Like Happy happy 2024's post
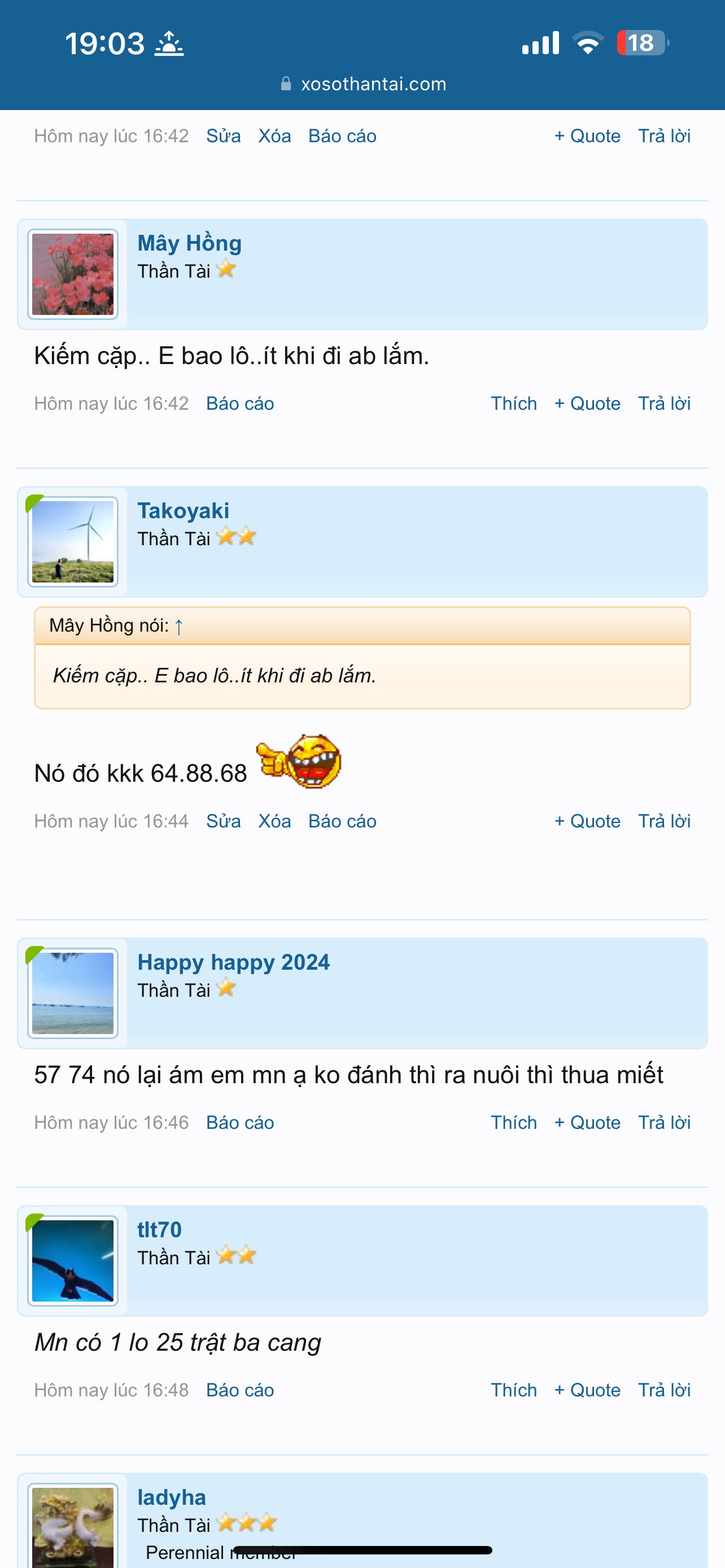 [513, 1123]
